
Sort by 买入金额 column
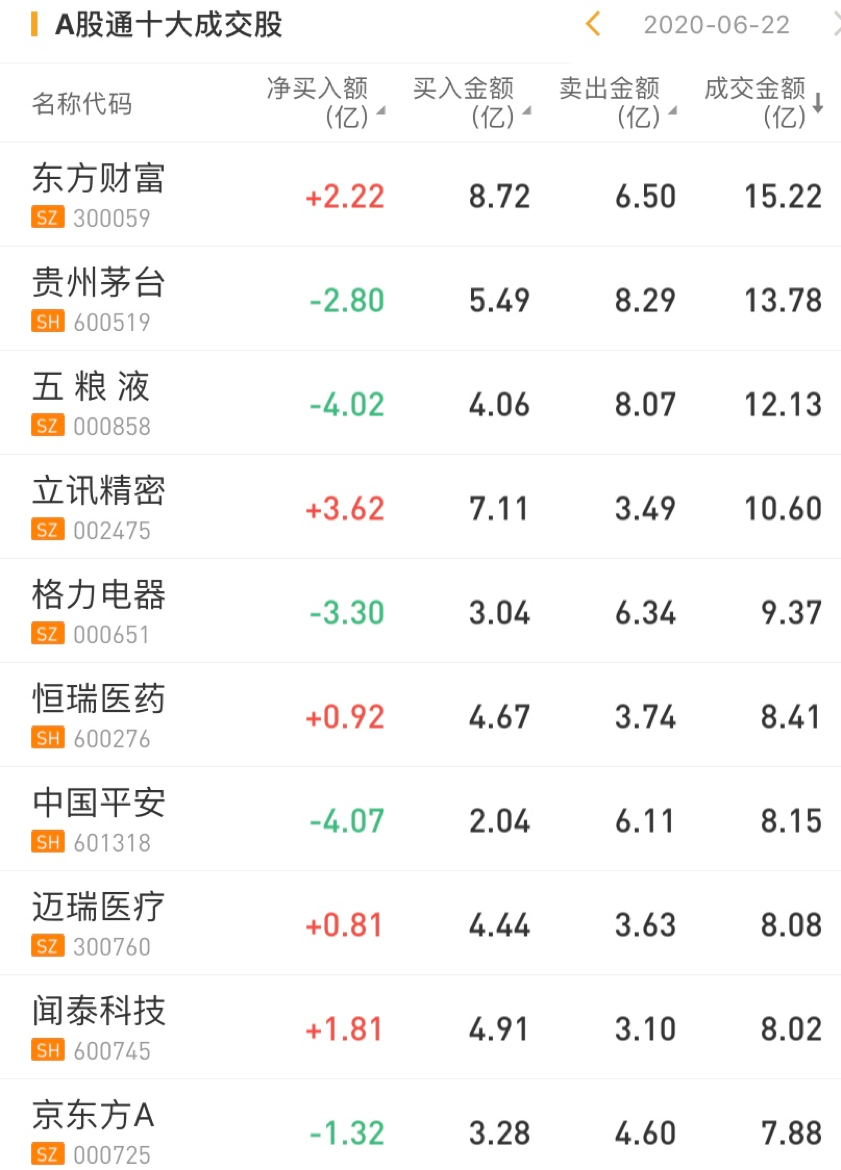coord(470,103)
